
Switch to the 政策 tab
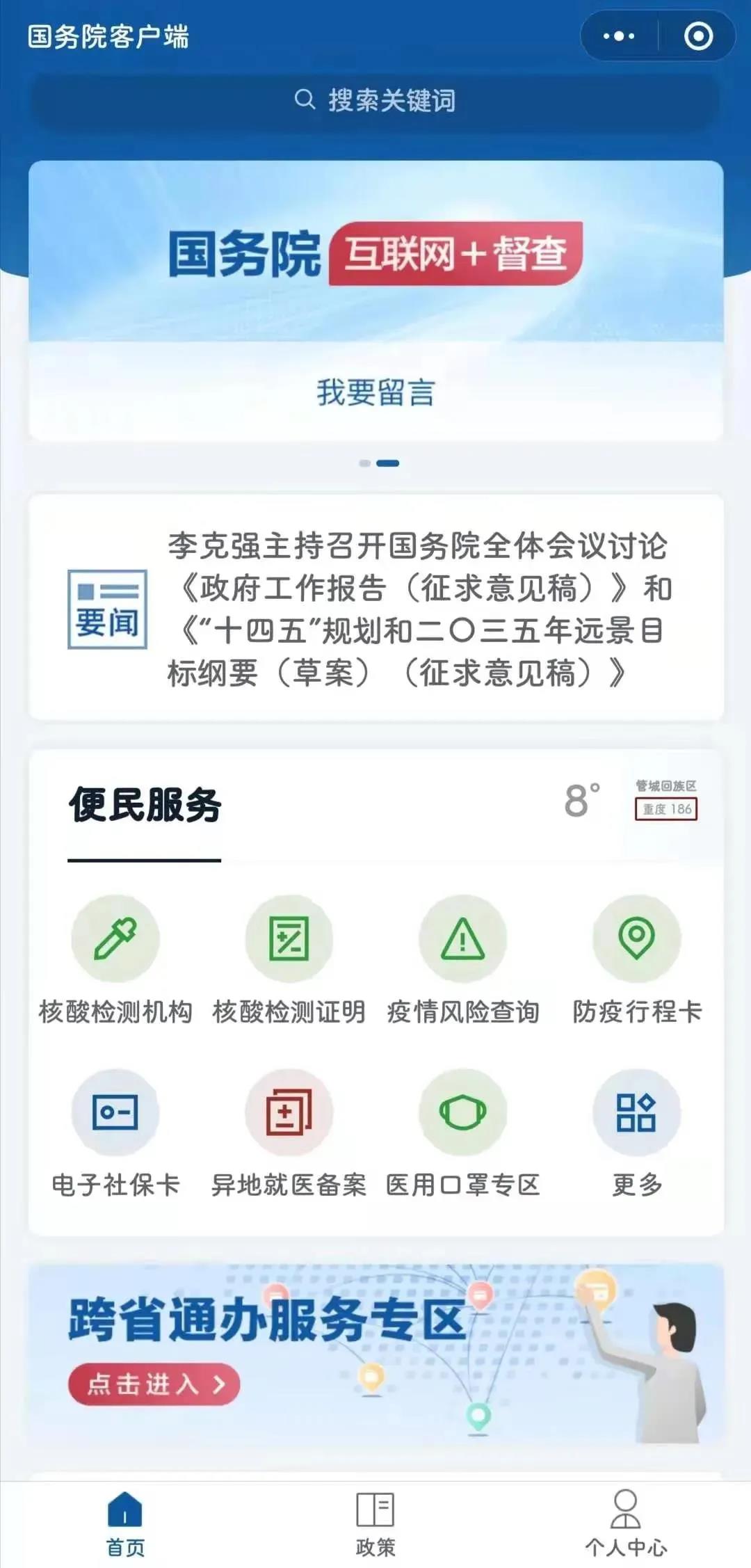[x=375, y=1523]
